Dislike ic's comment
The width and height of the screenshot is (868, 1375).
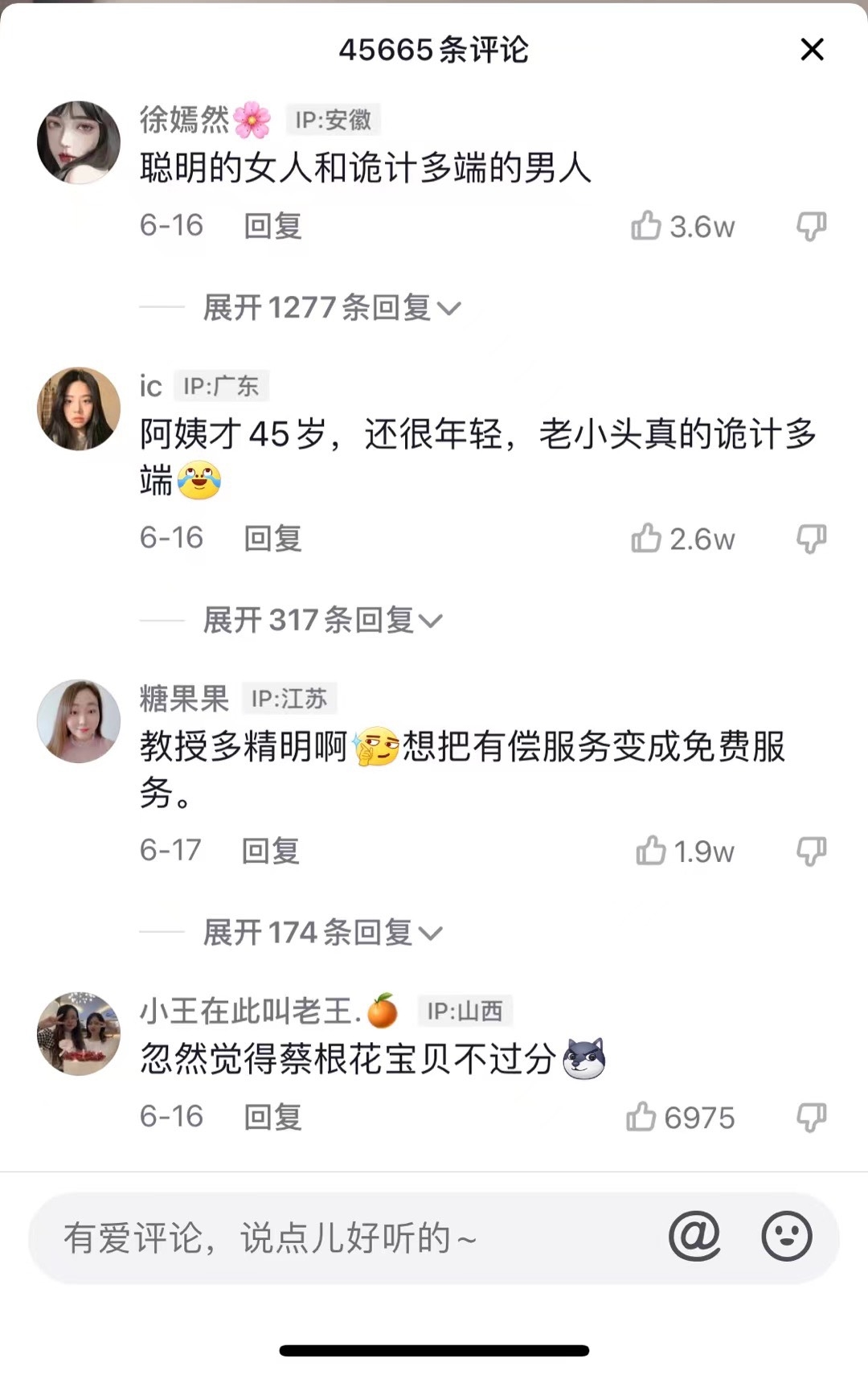811,539
